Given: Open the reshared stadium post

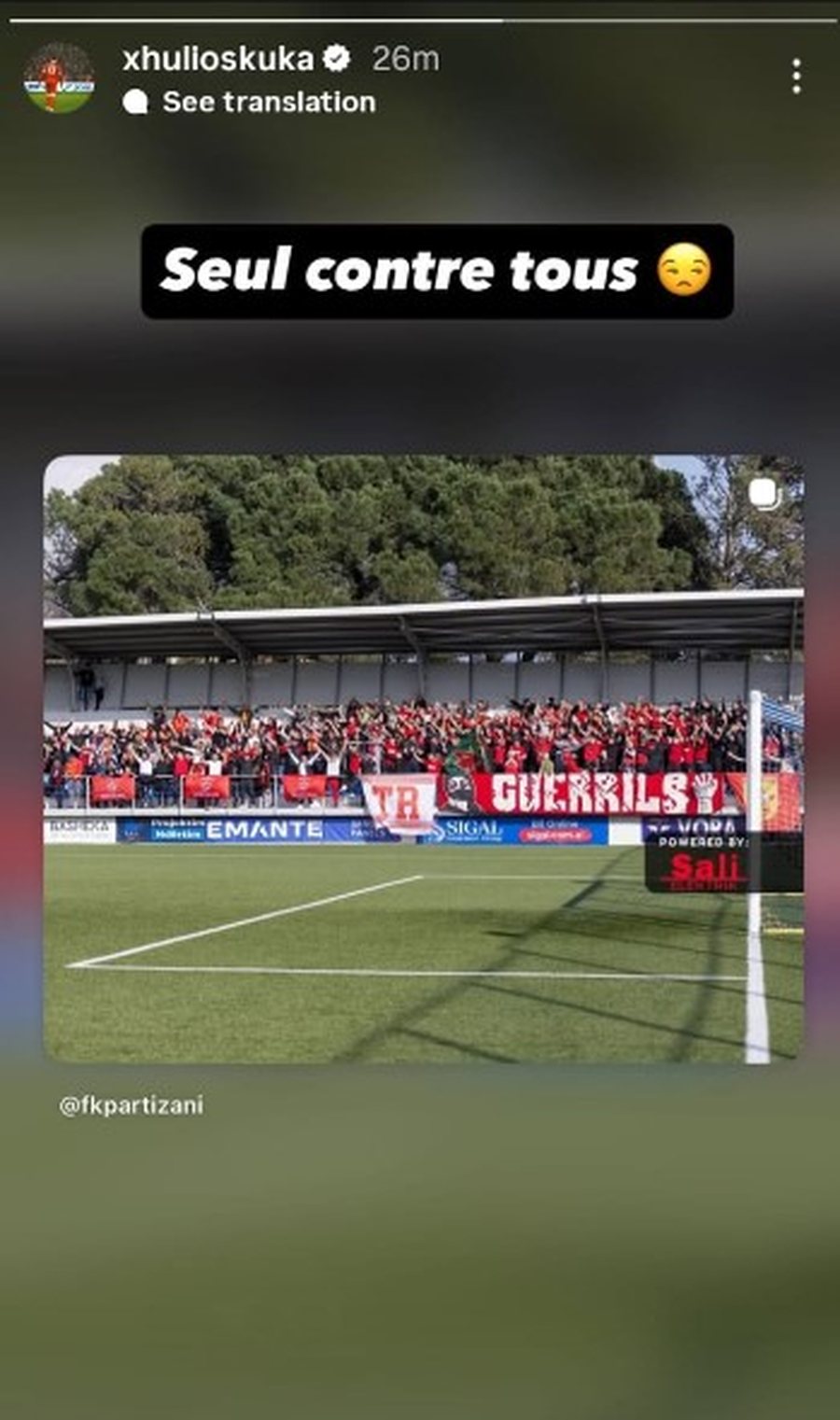Looking at the screenshot, I should [423, 758].
